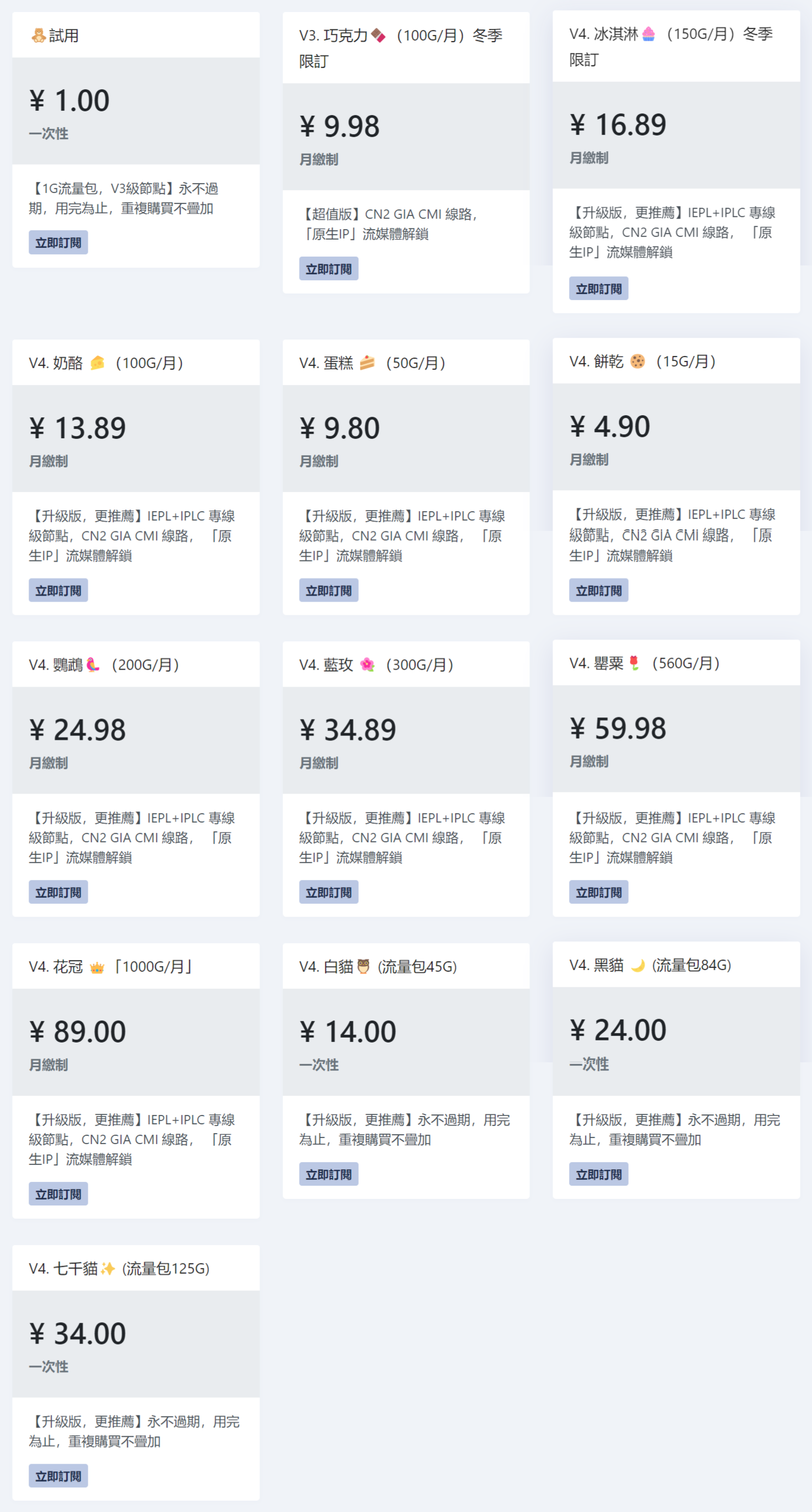Subscribe to V4. 奶酪 100G/月 plan

pyautogui.click(x=58, y=591)
